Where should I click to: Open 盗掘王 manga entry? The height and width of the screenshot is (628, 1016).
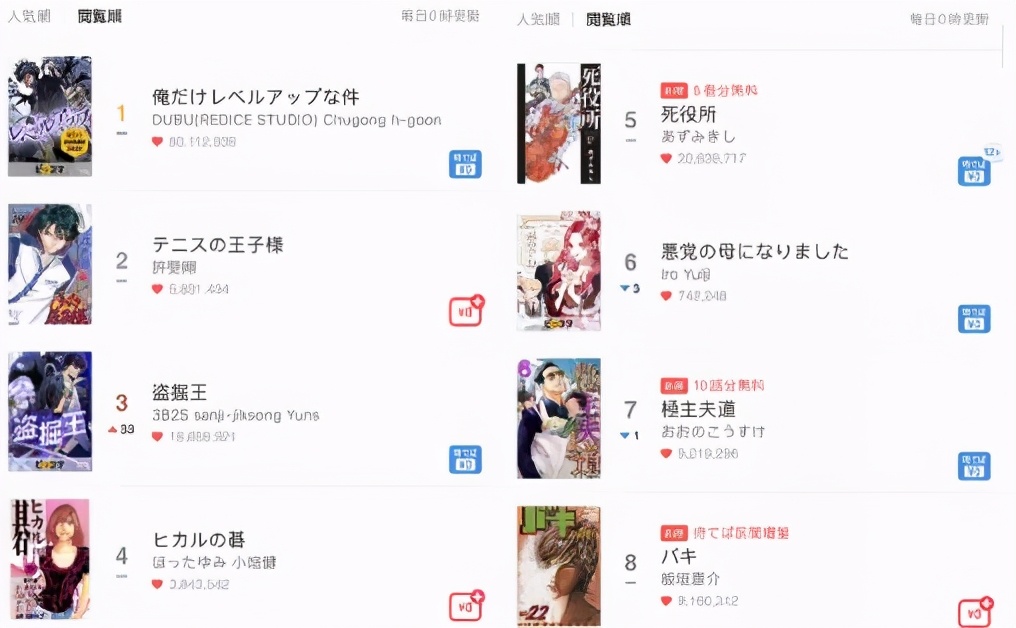(x=180, y=392)
